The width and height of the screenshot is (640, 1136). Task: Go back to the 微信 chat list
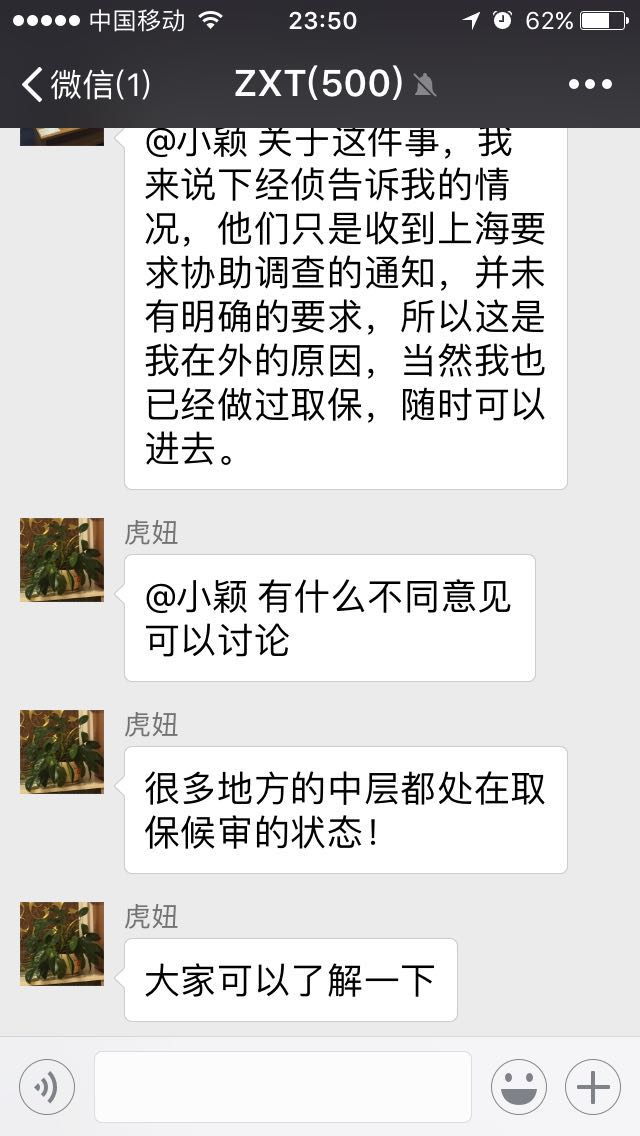[x=85, y=84]
